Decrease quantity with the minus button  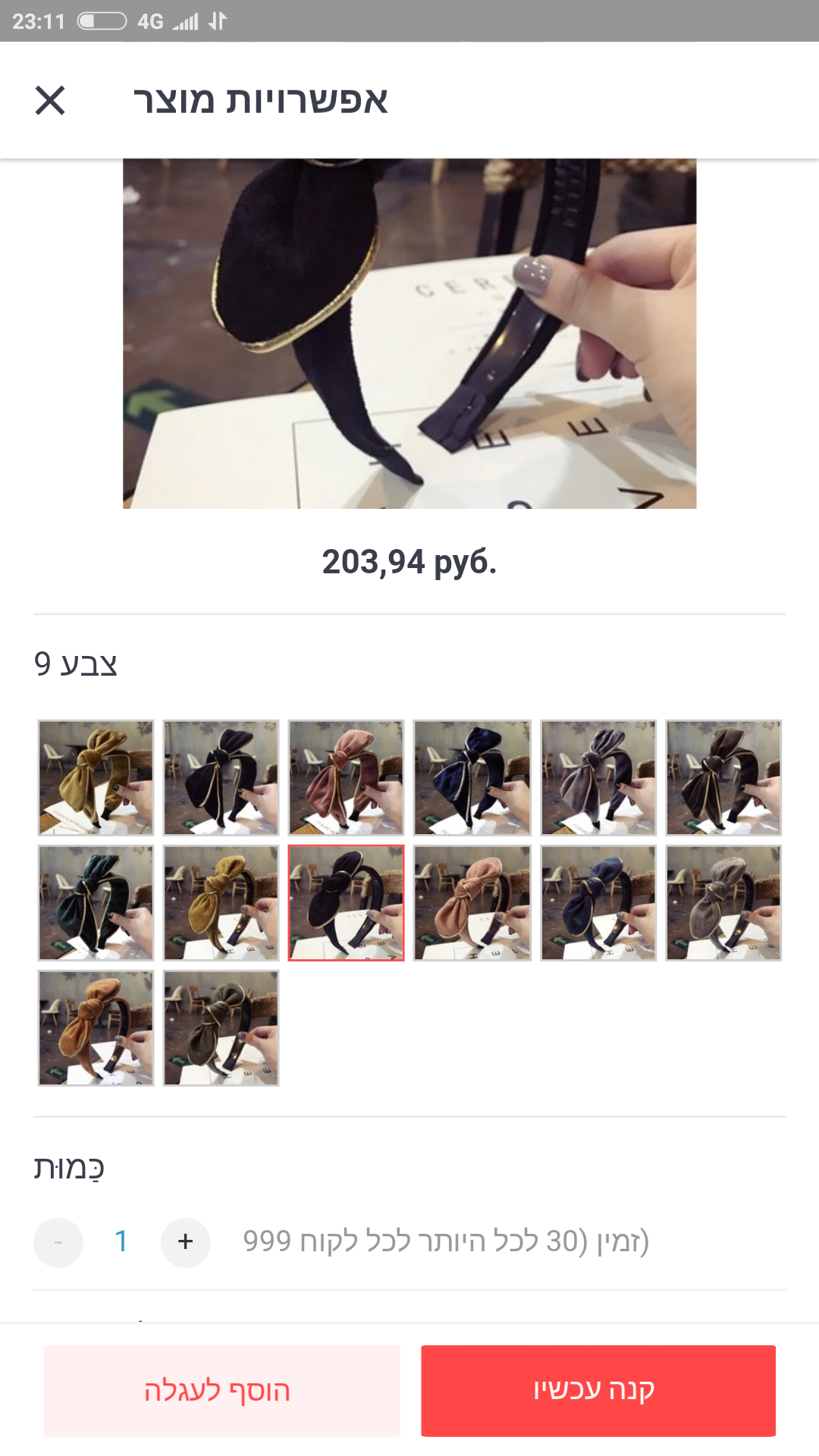(58, 1242)
